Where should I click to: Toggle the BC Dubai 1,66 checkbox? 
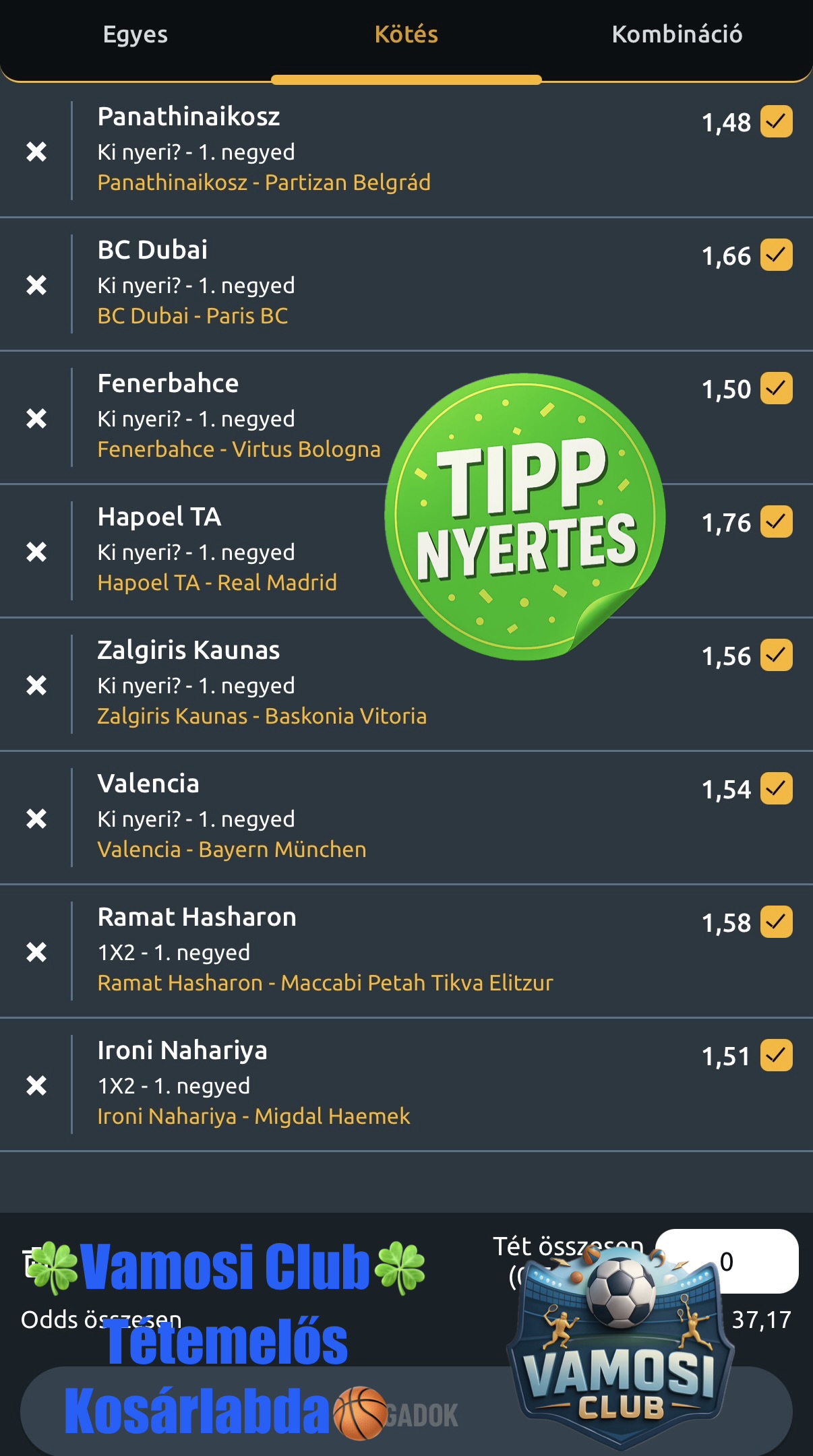click(776, 255)
